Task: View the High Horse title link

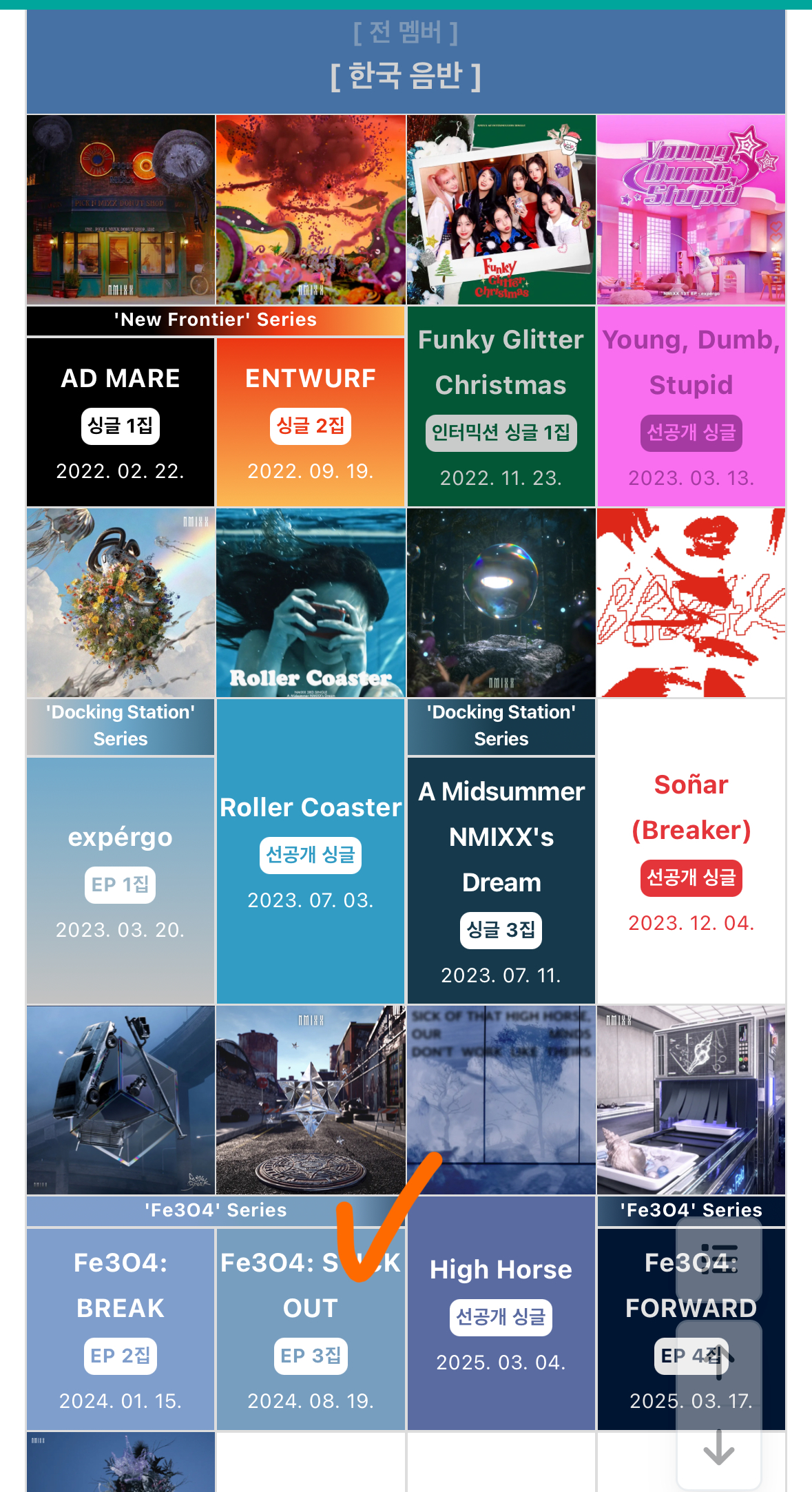Action: click(501, 1270)
